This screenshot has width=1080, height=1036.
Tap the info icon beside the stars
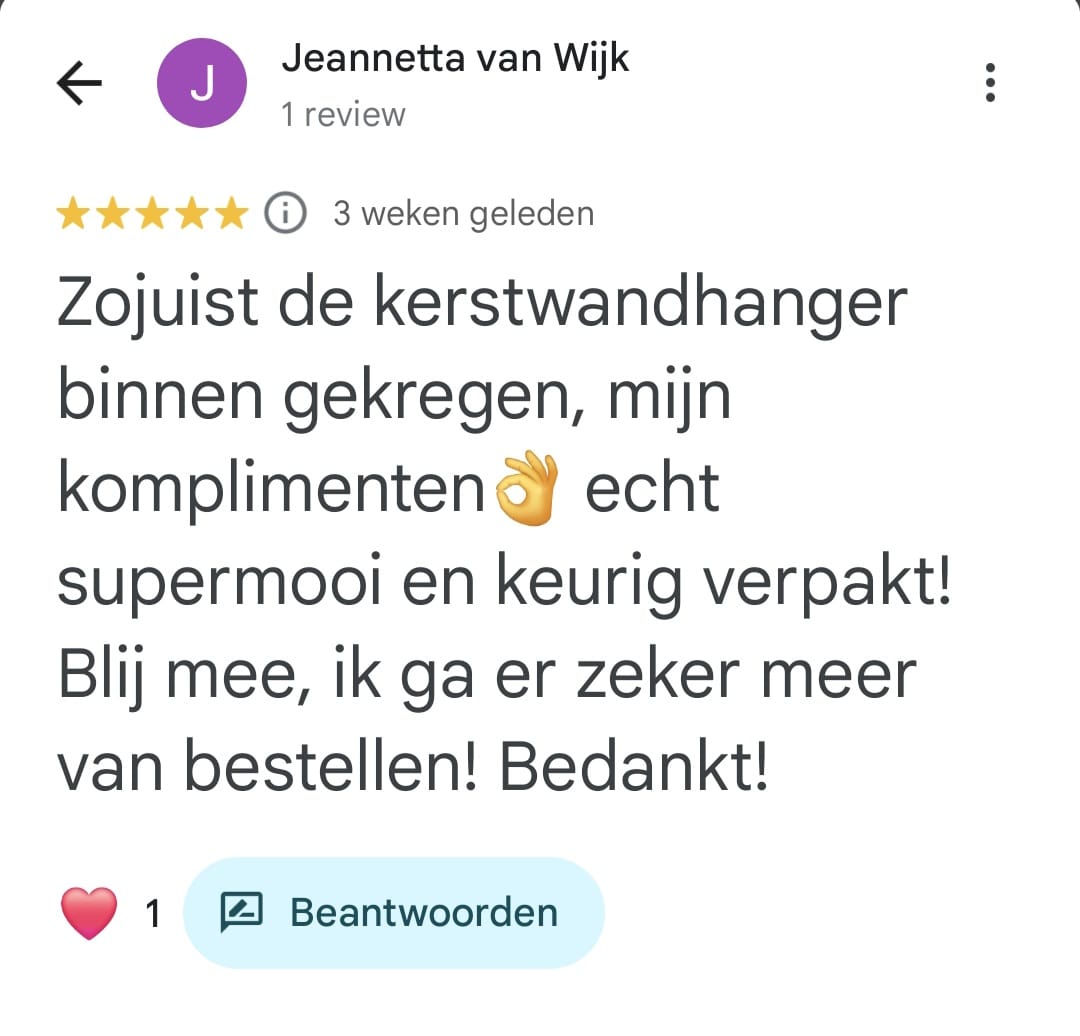[x=285, y=214]
